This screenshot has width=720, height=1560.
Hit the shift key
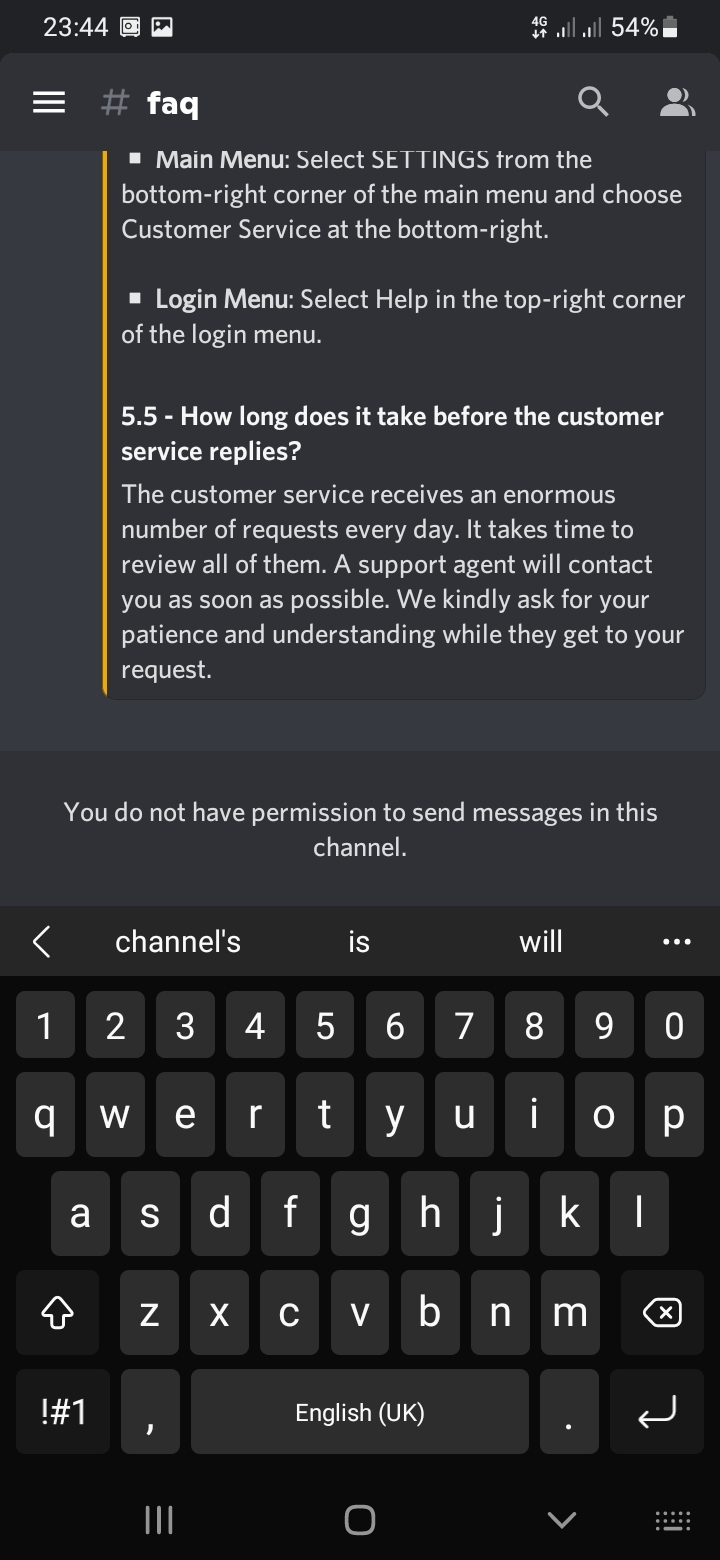tap(56, 1312)
